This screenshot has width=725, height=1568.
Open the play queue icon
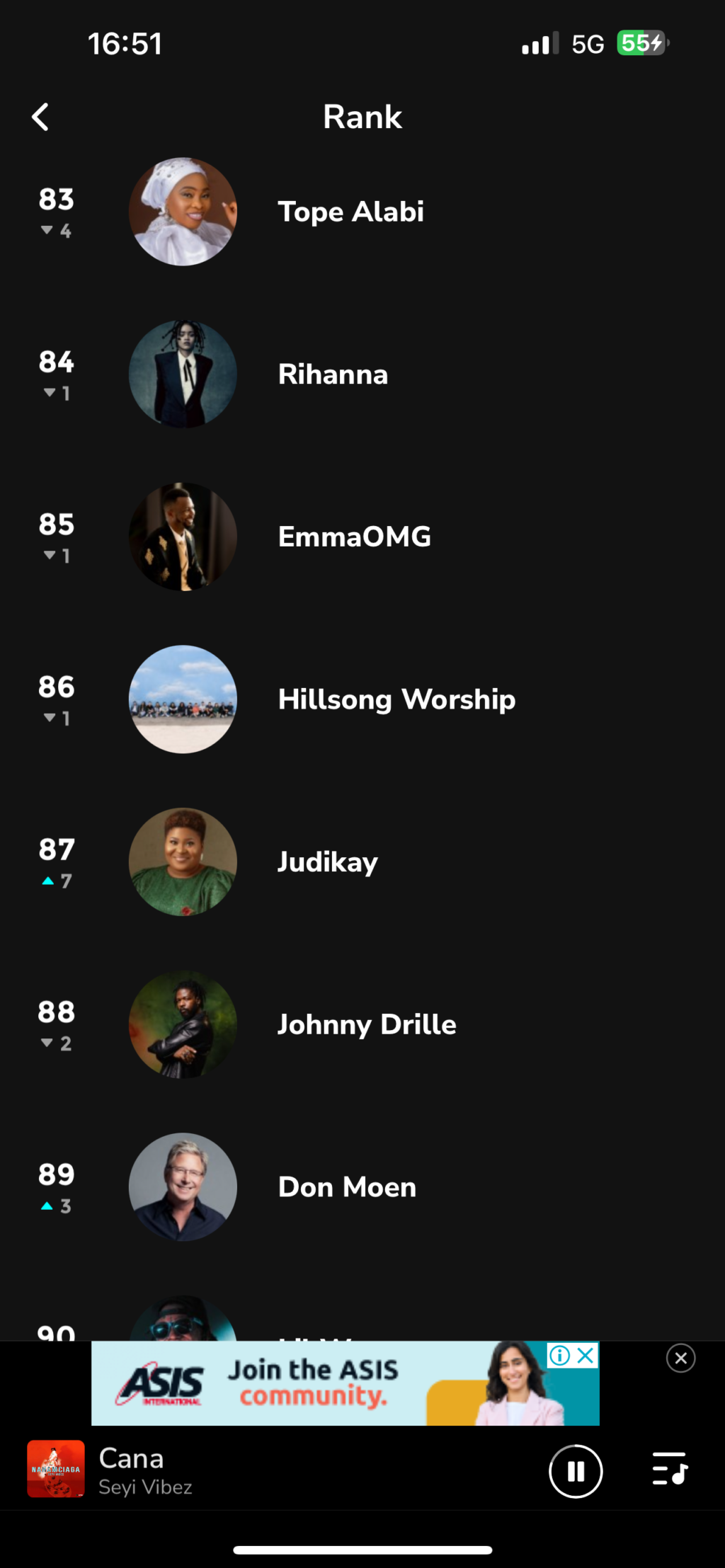(x=670, y=1468)
